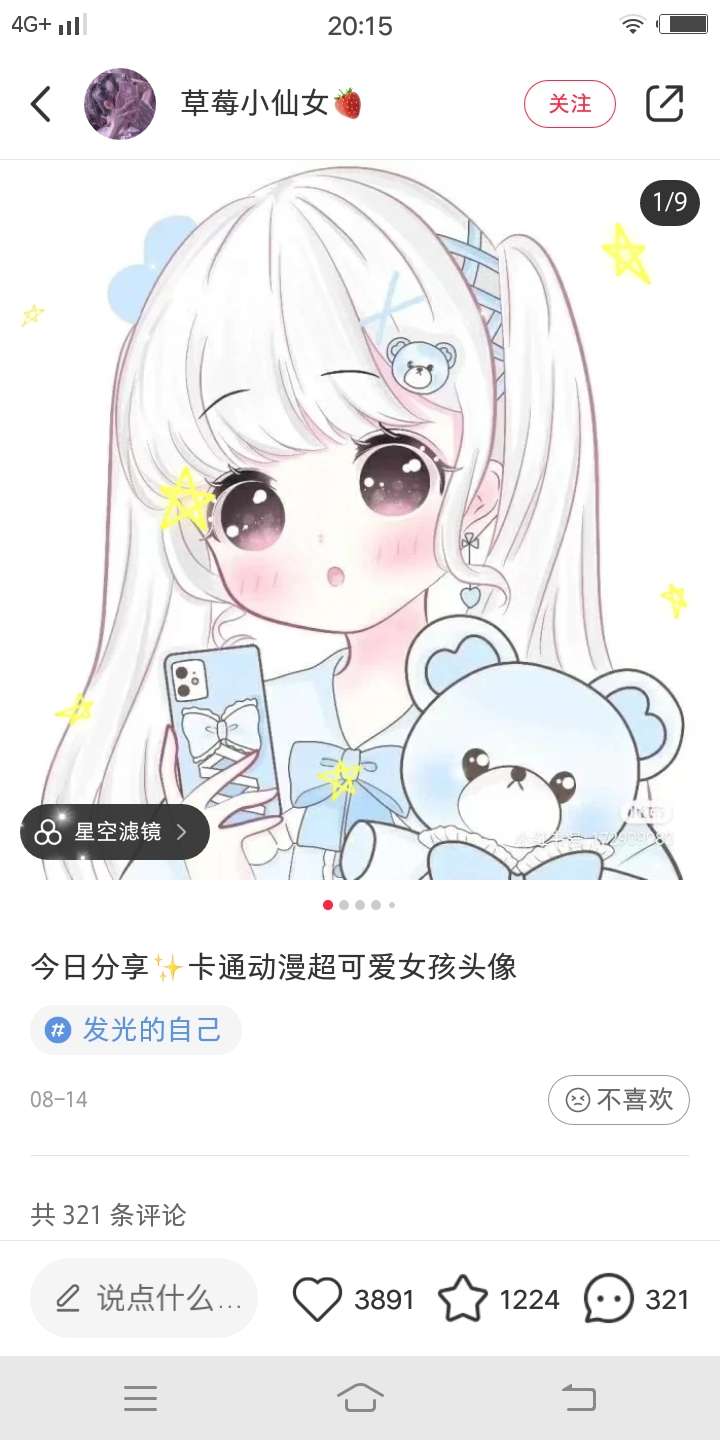
Task: Open comments via the speech bubble icon
Action: (608, 1299)
